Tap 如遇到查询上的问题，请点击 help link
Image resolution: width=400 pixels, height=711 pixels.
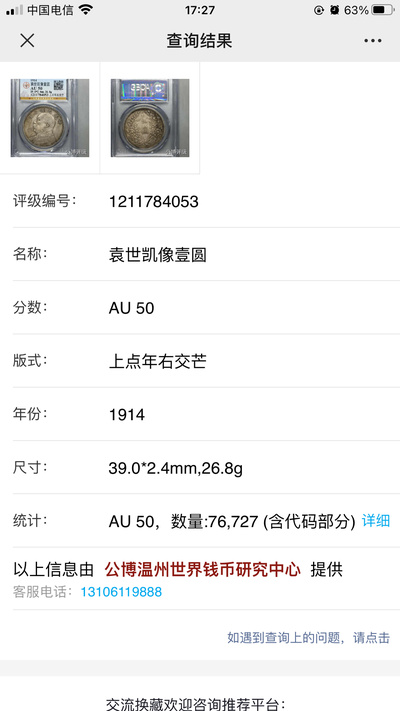coord(308,638)
